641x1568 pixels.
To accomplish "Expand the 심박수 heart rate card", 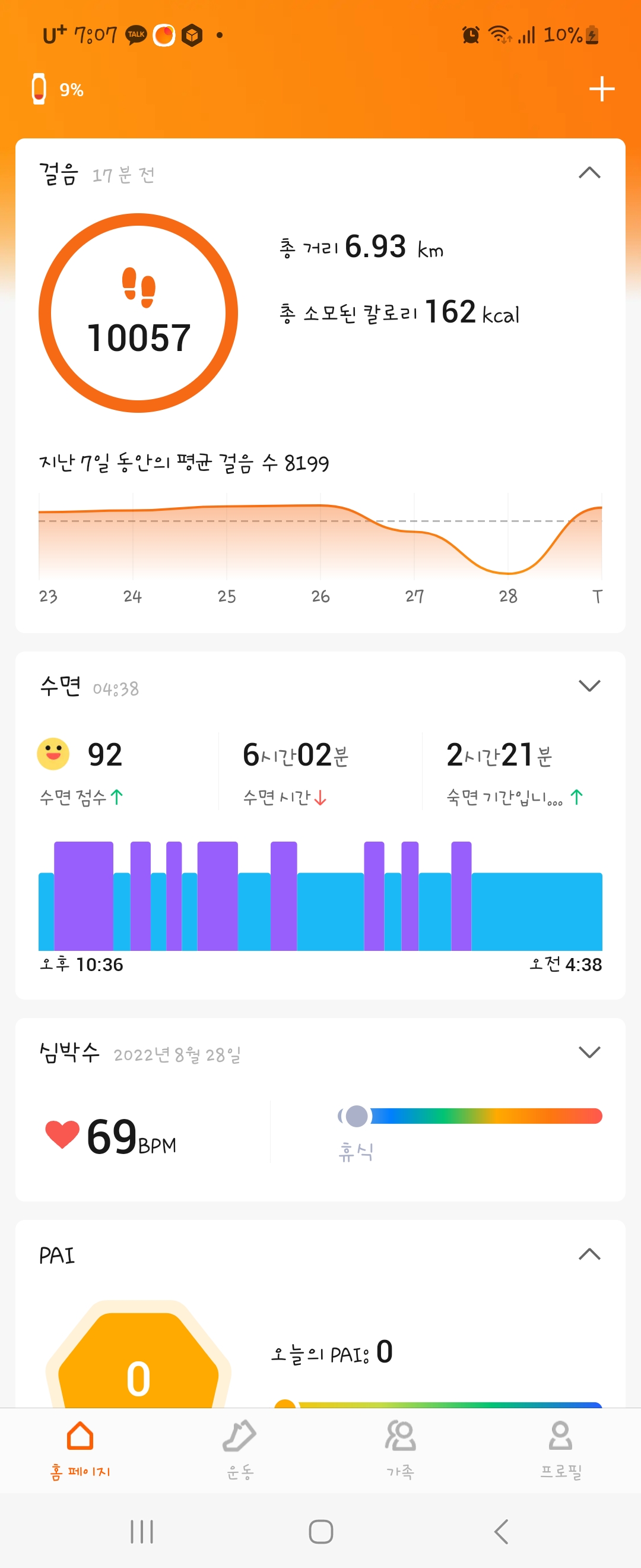I will pyautogui.click(x=589, y=1052).
